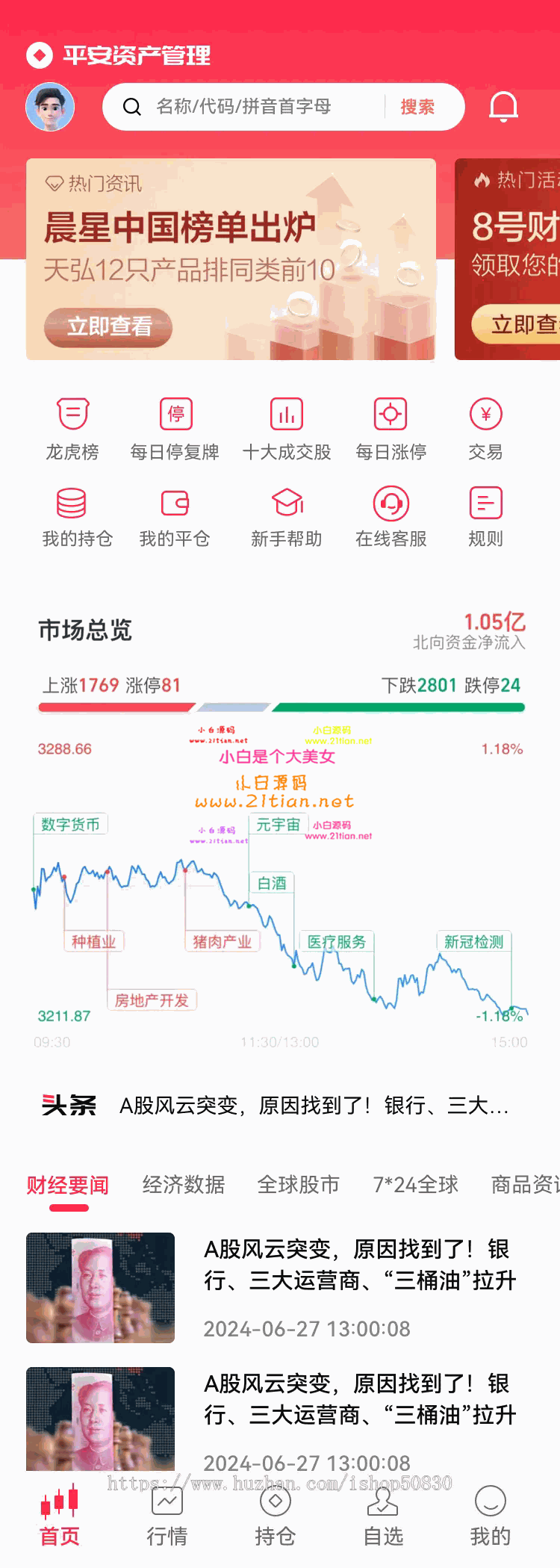560x1568 pixels.
Task: Tap the 搜索 button
Action: (417, 107)
